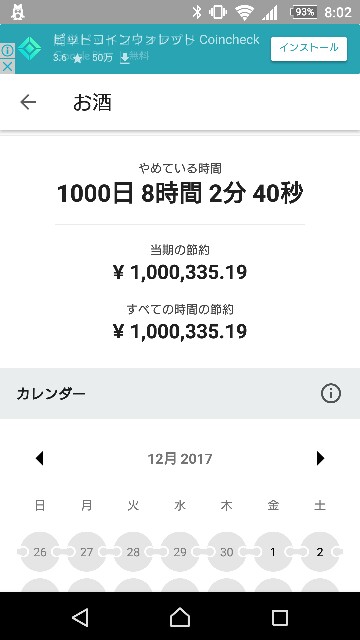Select day 1 in the calendar
Viewport: 360px width, 640px height.
(x=273, y=552)
